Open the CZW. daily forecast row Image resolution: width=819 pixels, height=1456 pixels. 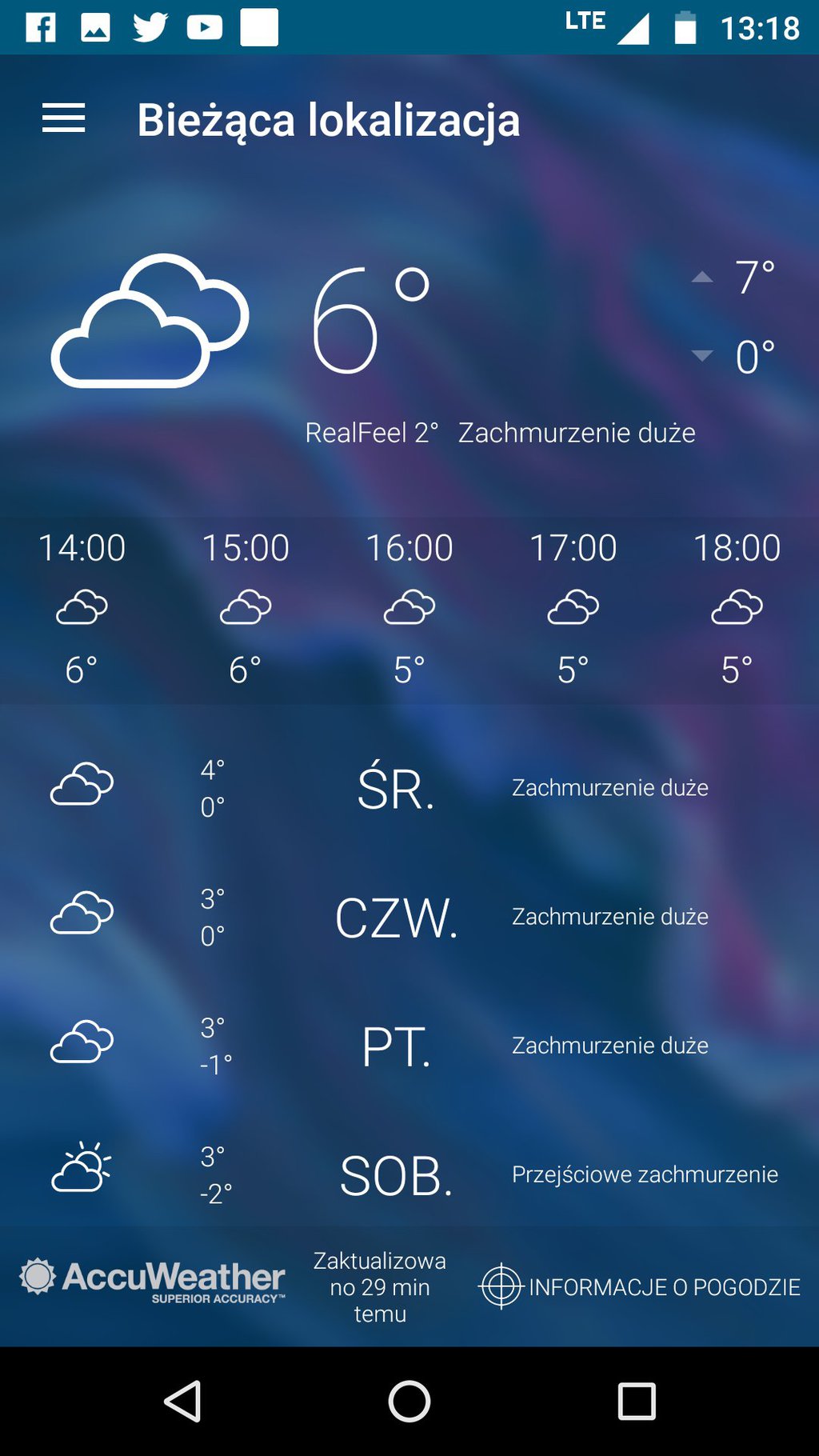(x=409, y=917)
